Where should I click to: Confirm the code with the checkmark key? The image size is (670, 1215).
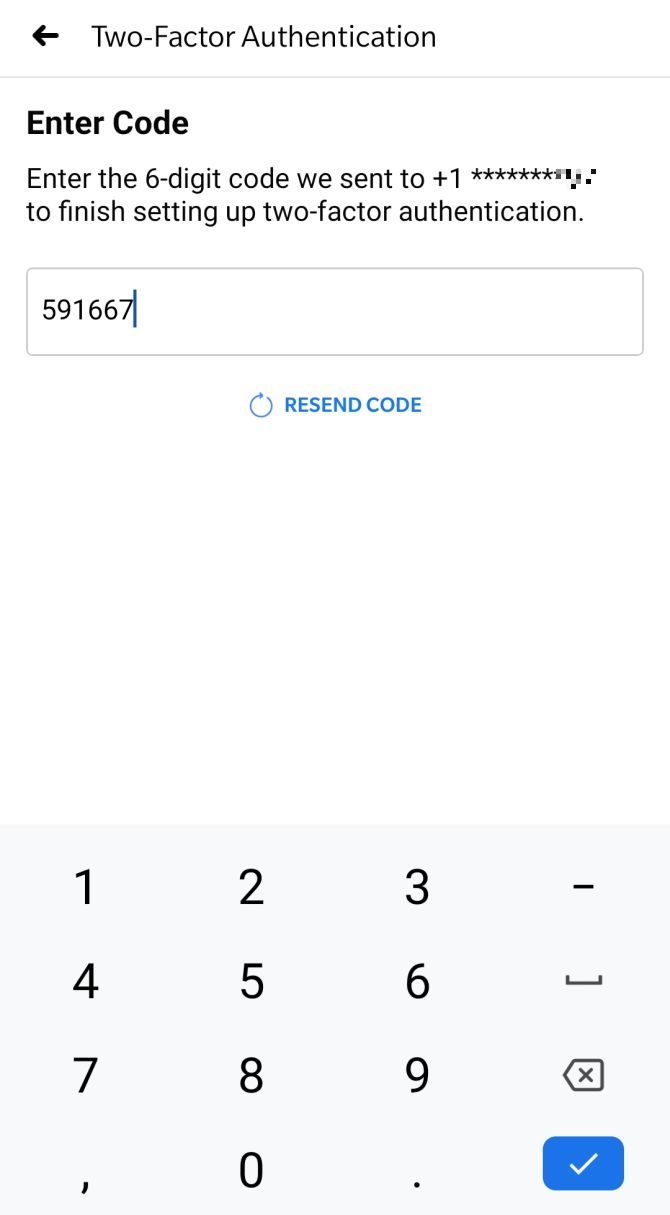[x=583, y=1163]
